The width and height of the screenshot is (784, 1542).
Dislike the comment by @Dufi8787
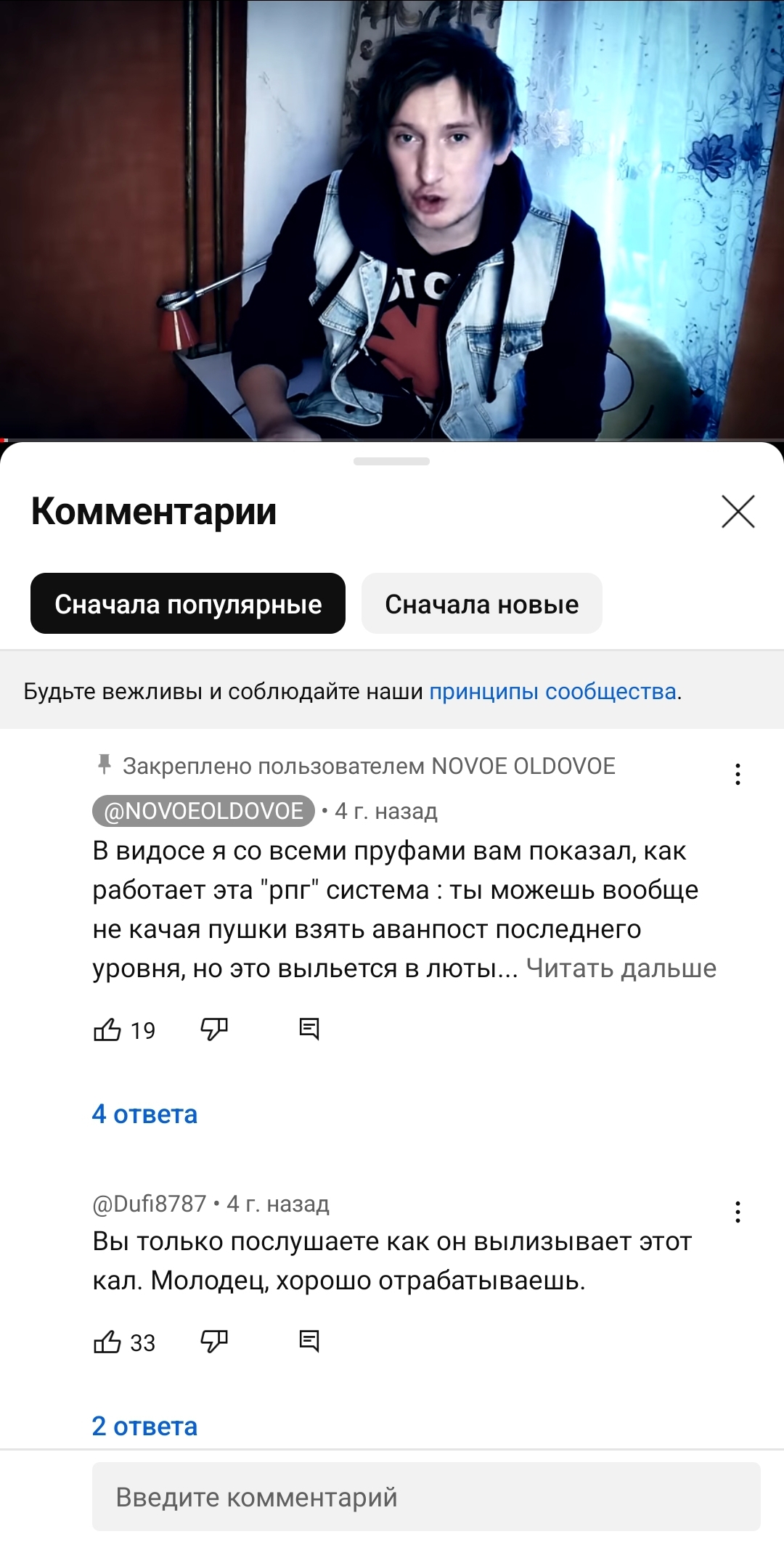click(214, 1342)
